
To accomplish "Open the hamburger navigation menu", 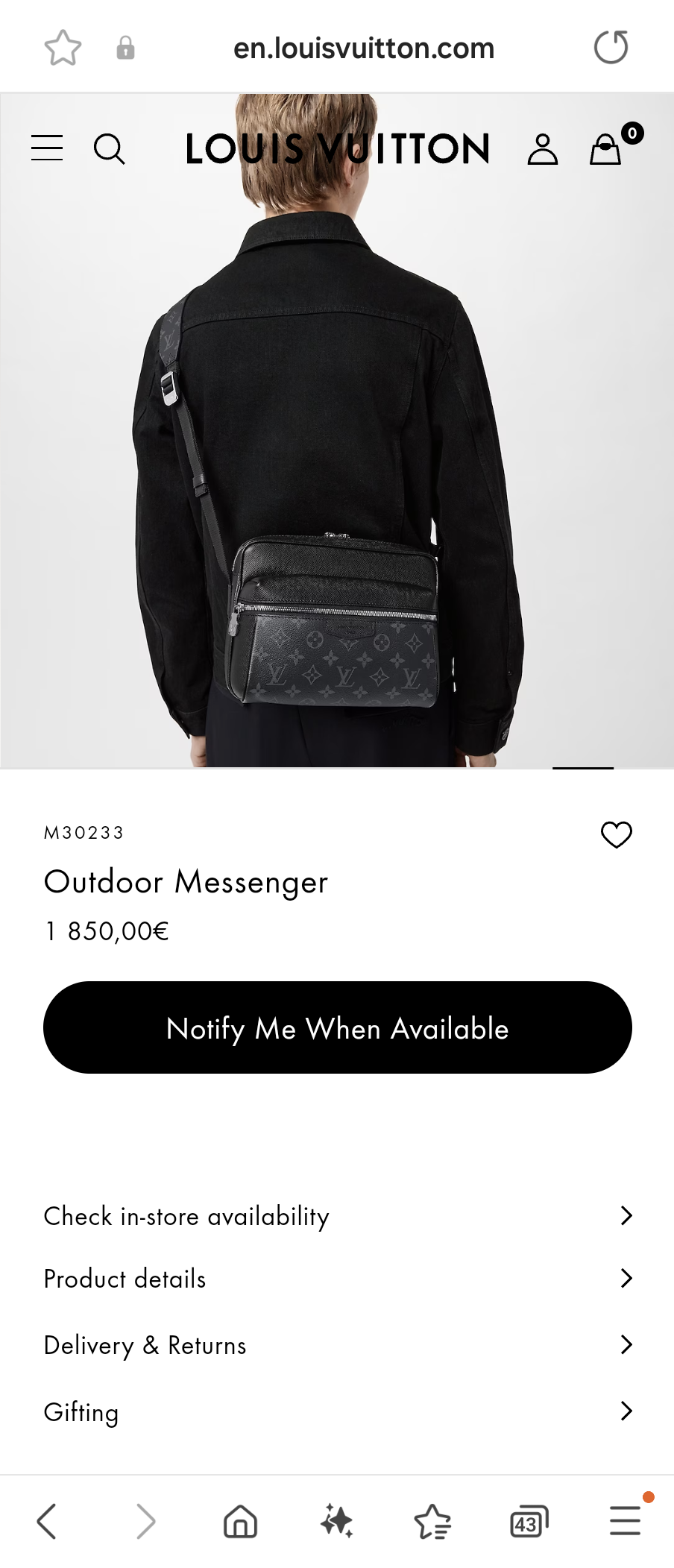I will pos(46,148).
